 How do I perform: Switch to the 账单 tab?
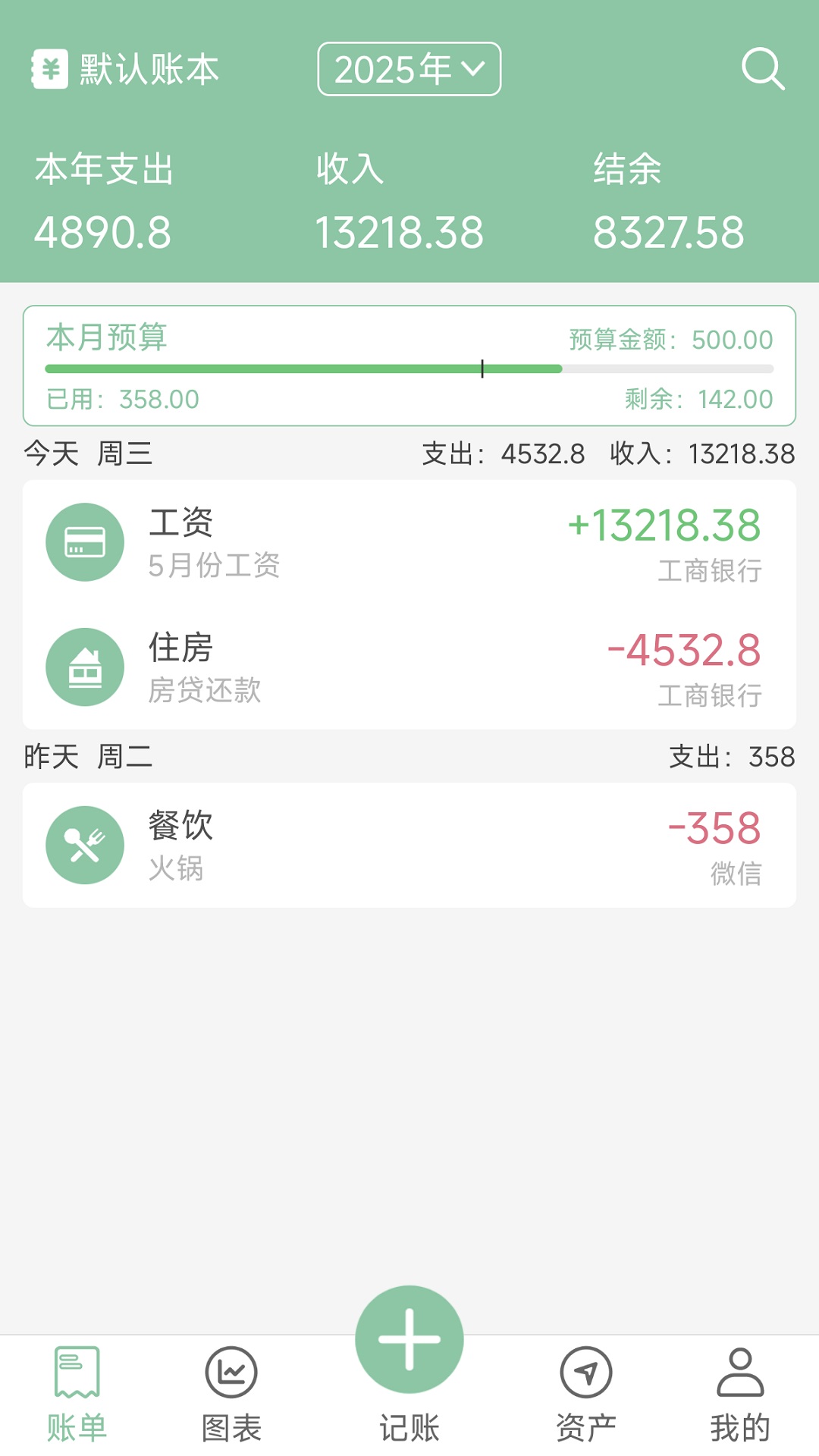[x=77, y=1385]
